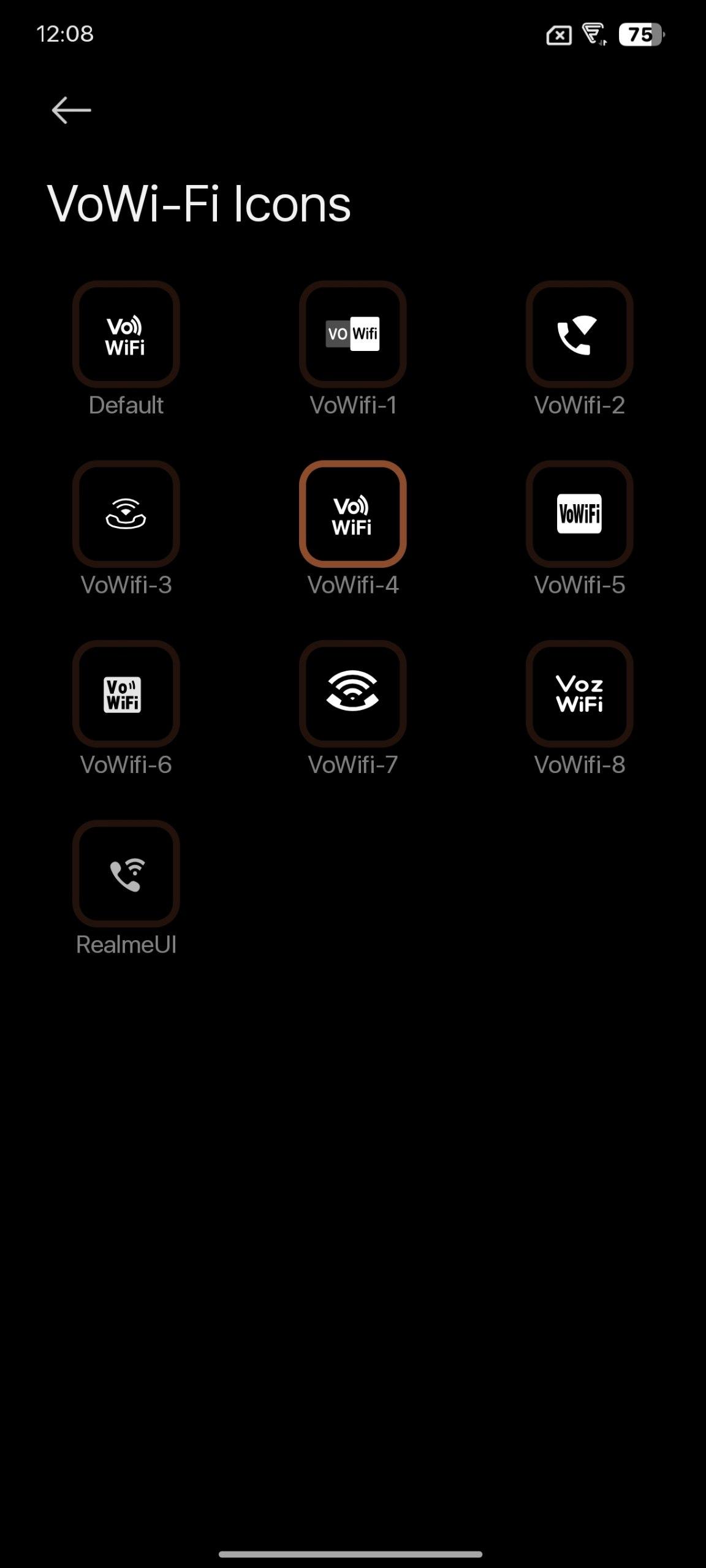
Task: Select VoWifi-6 icon style
Action: pyautogui.click(x=126, y=694)
